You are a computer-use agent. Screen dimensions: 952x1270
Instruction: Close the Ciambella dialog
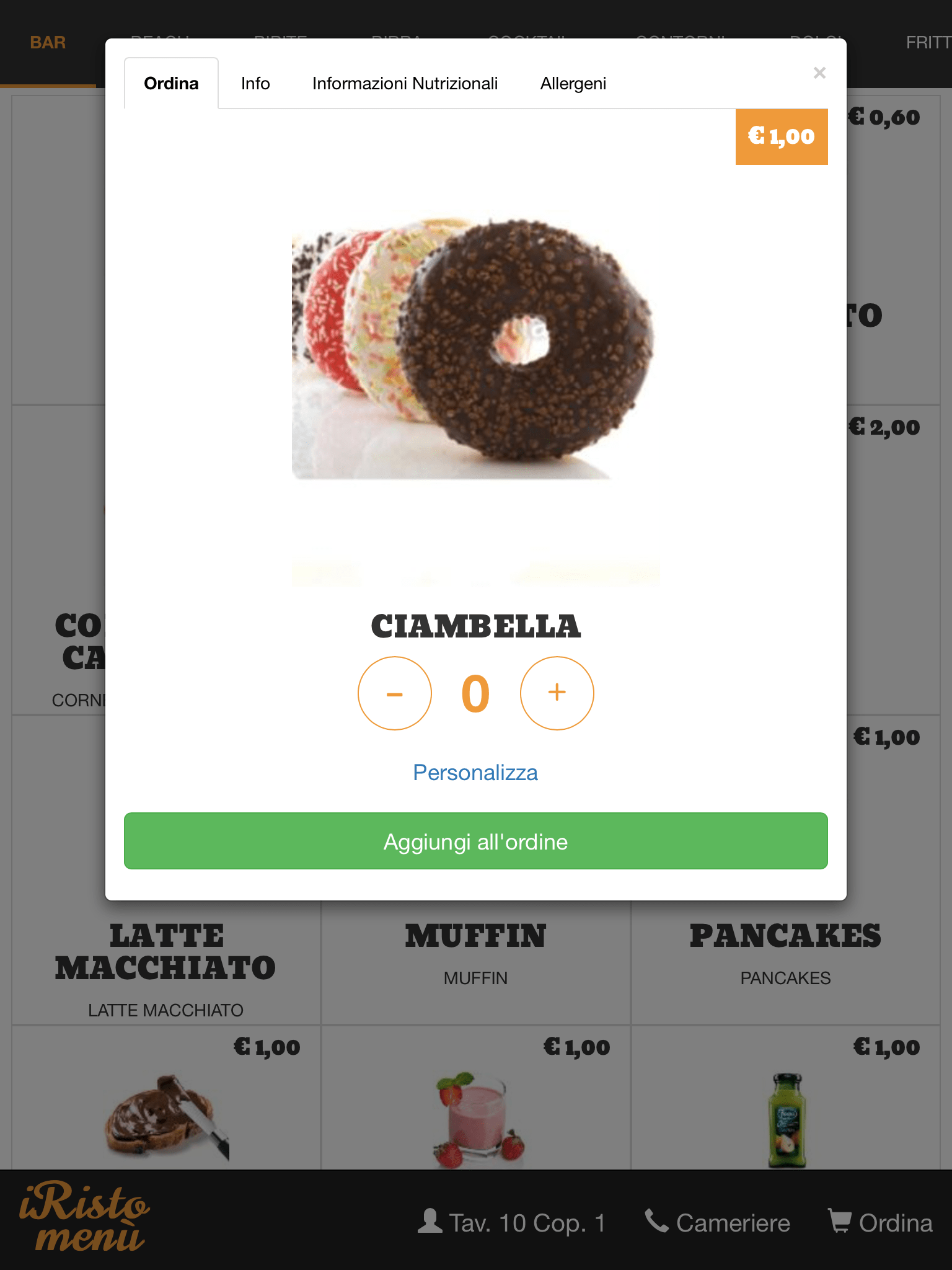[x=819, y=73]
